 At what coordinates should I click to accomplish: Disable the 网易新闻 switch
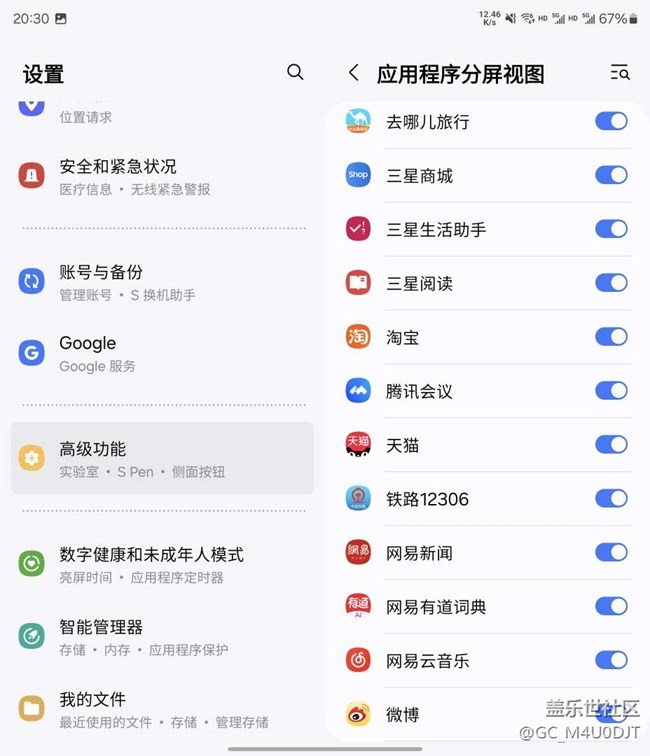point(611,552)
